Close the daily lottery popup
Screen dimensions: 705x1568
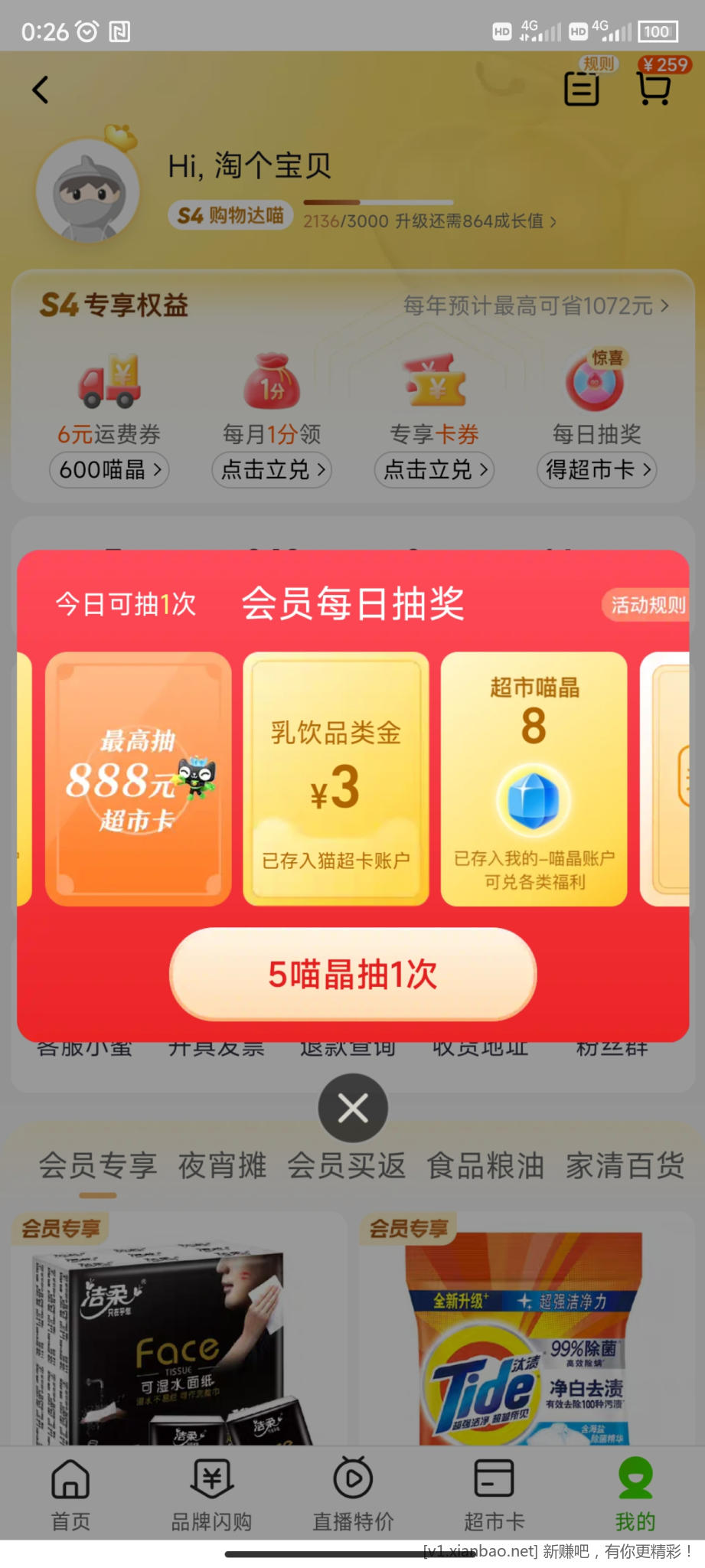353,1108
